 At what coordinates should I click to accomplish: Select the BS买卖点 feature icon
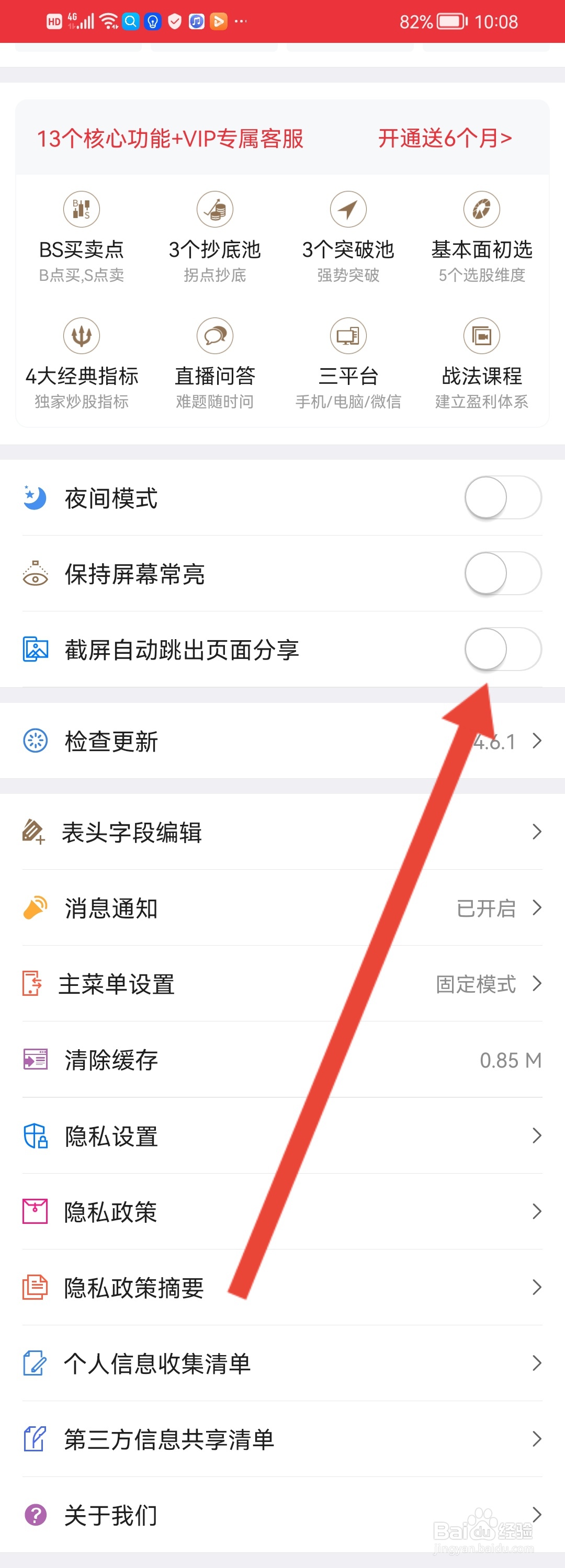tap(81, 209)
